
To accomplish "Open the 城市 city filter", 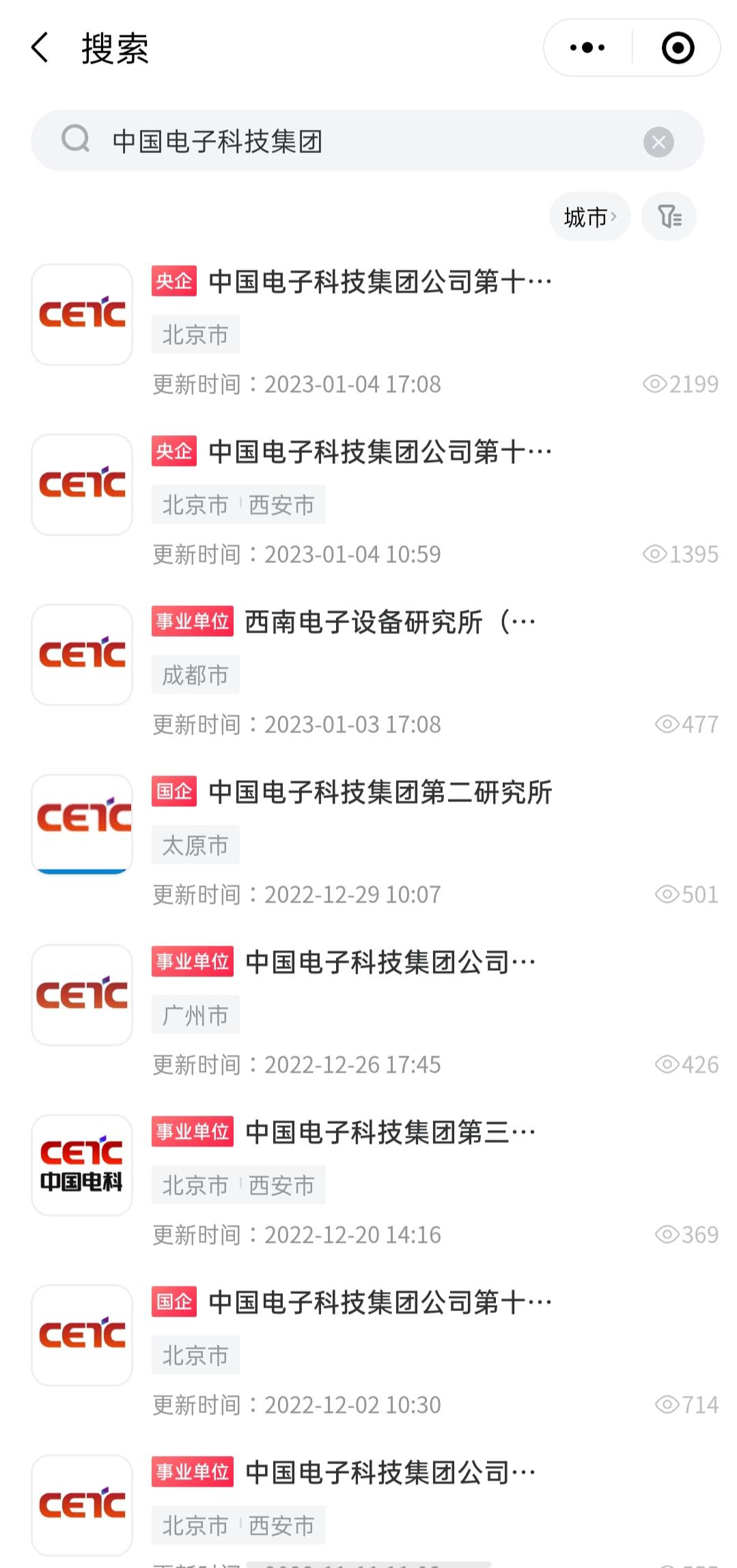I will click(x=590, y=217).
